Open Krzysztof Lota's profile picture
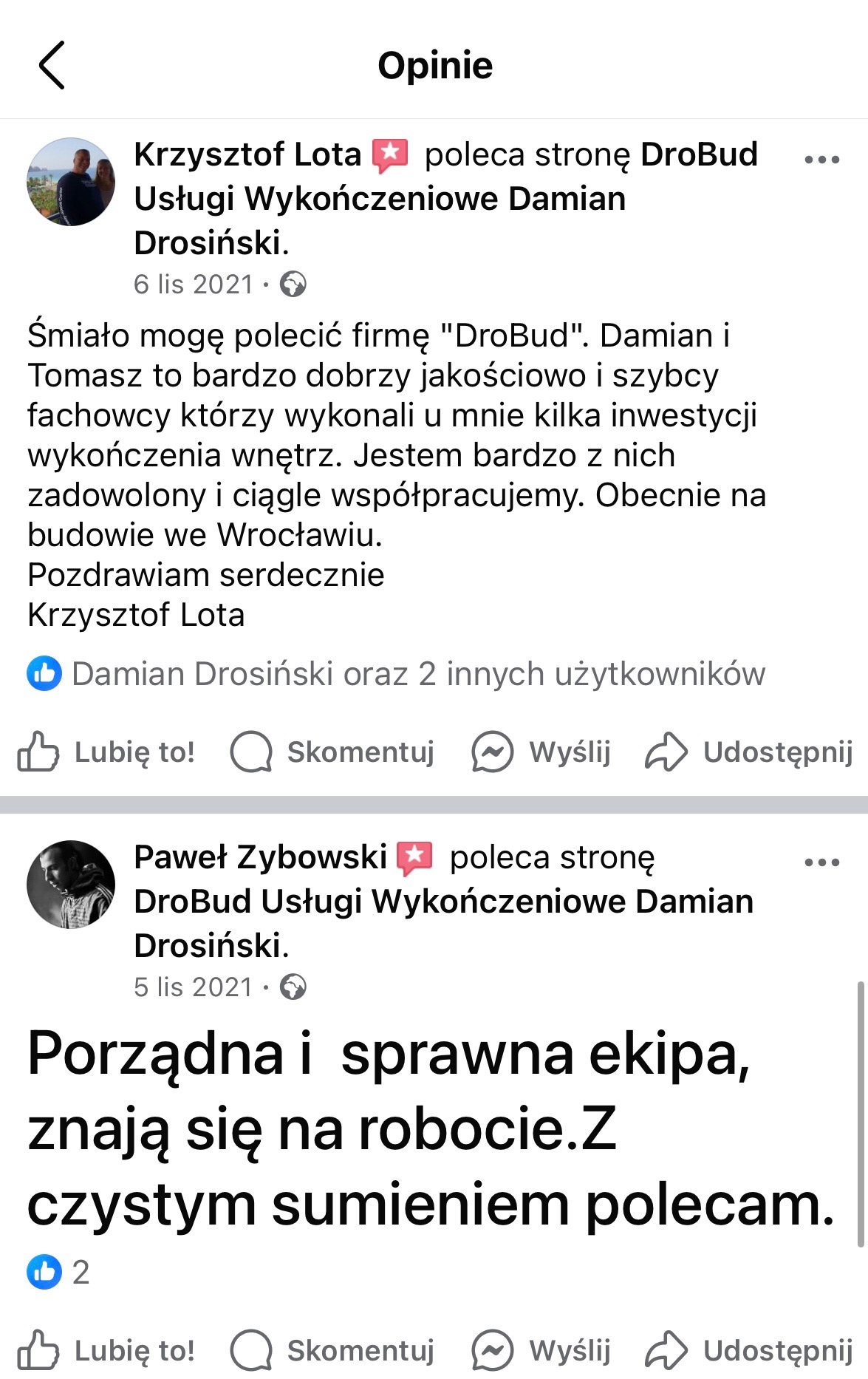The width and height of the screenshot is (868, 1379). (72, 181)
